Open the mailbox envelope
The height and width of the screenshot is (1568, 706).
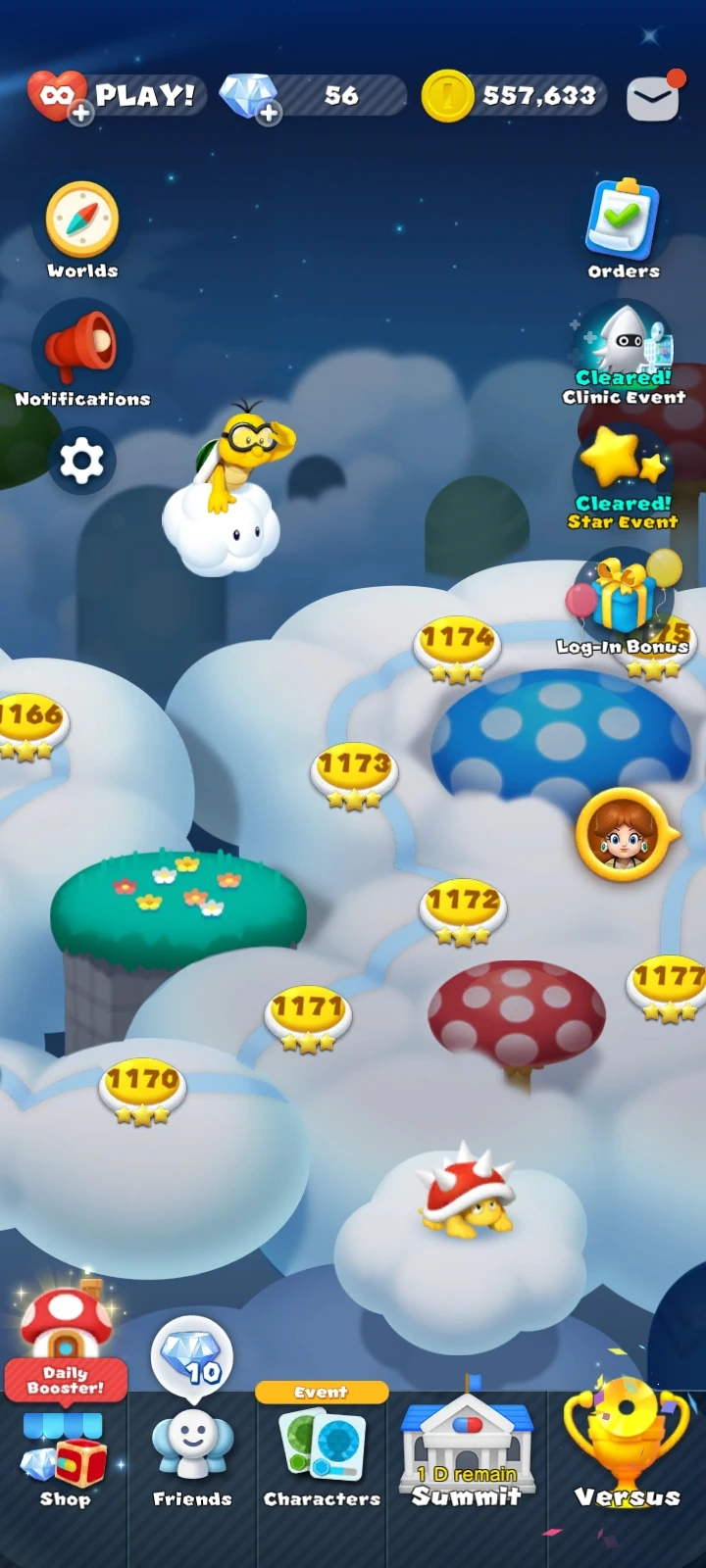pos(653,98)
